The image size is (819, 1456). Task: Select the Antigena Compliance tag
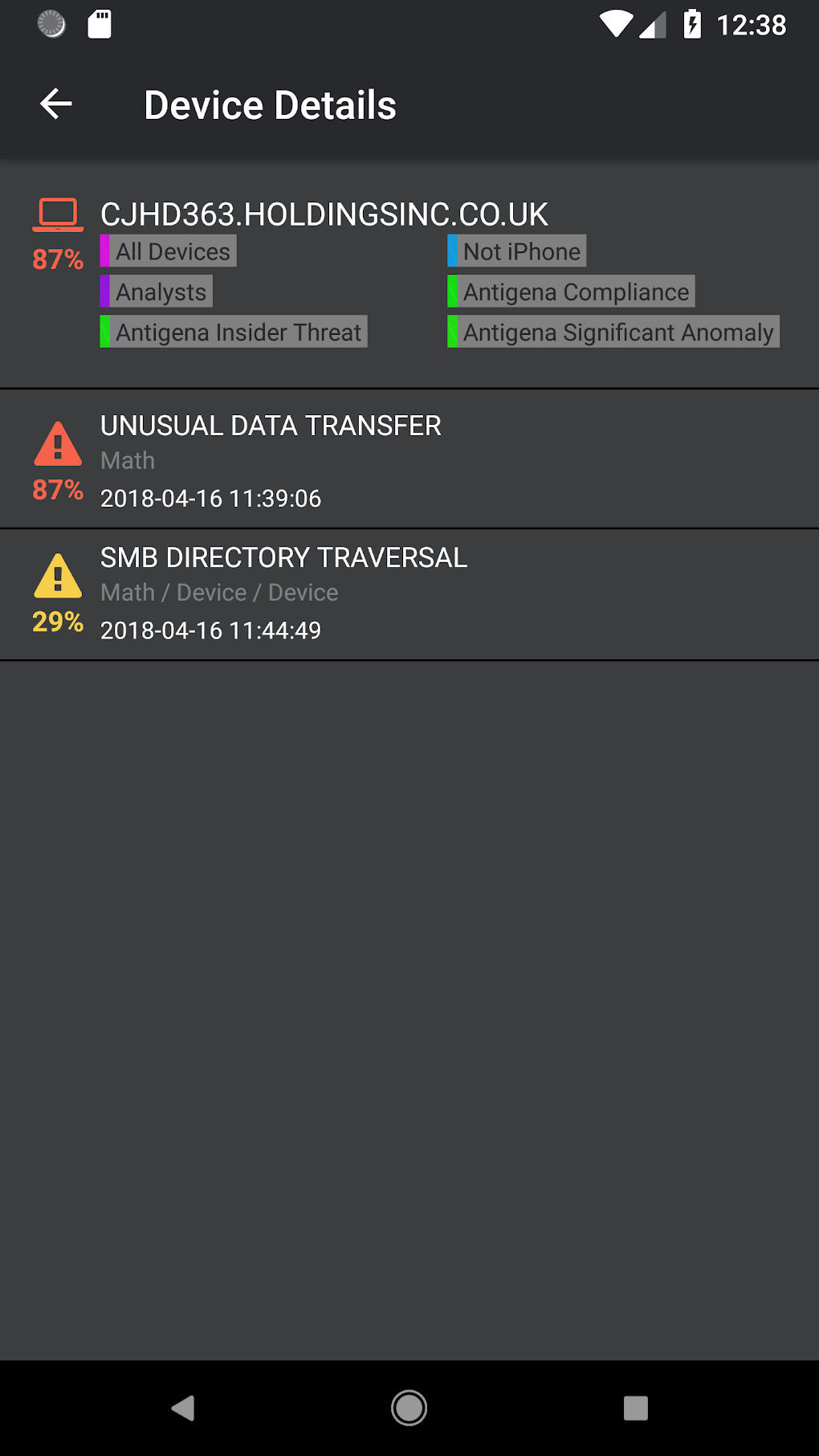[571, 292]
